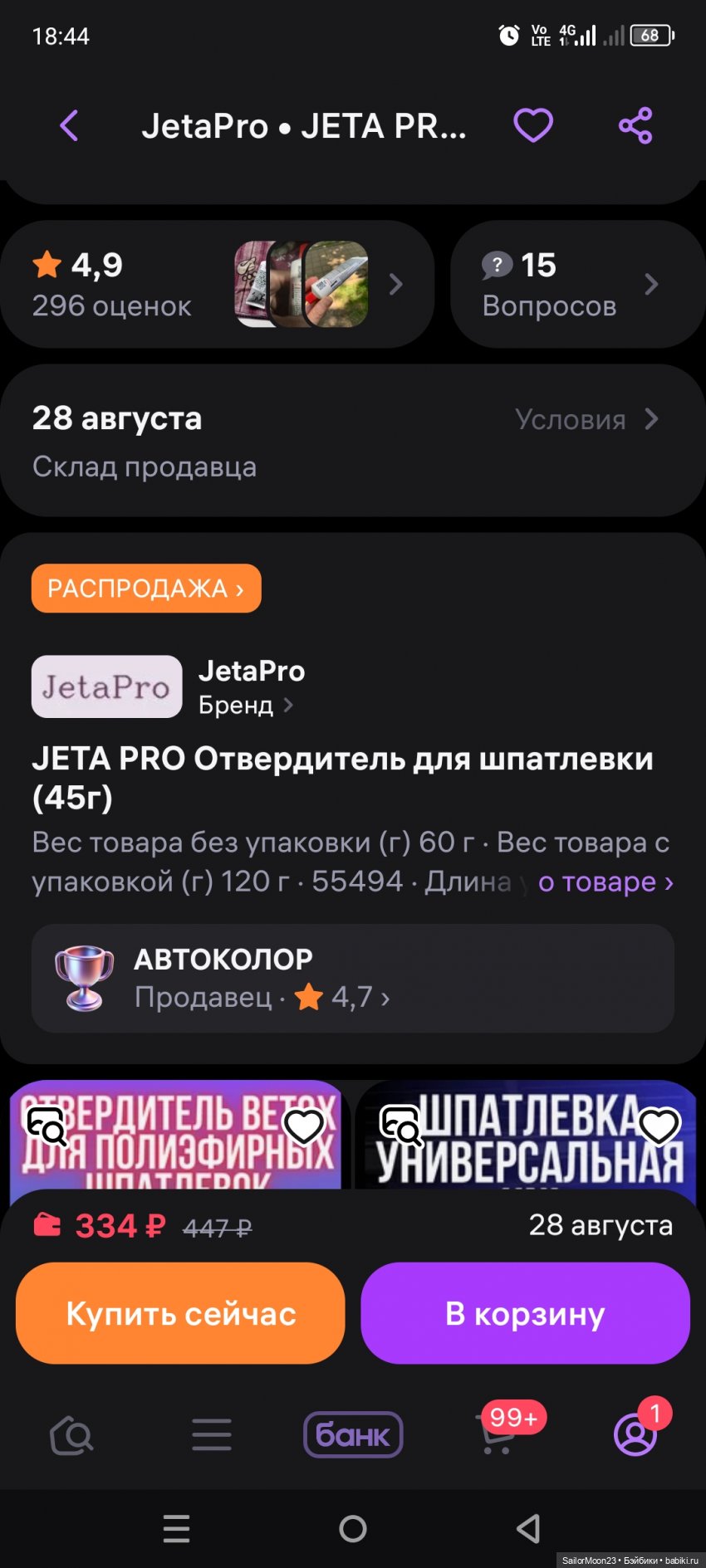The width and height of the screenshot is (706, 1568).
Task: Open full product details via «о товаре»
Action: click(605, 882)
